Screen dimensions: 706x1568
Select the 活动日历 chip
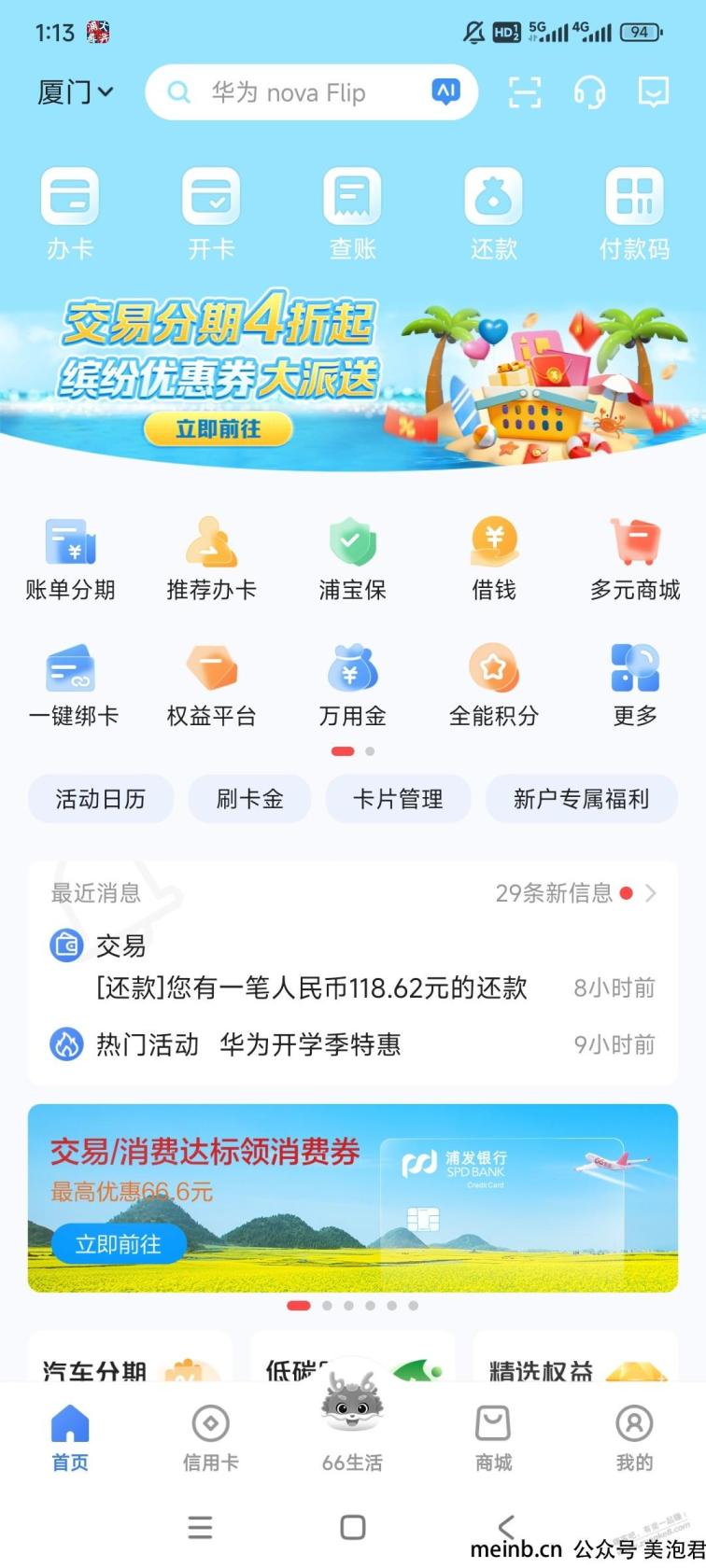pyautogui.click(x=101, y=799)
